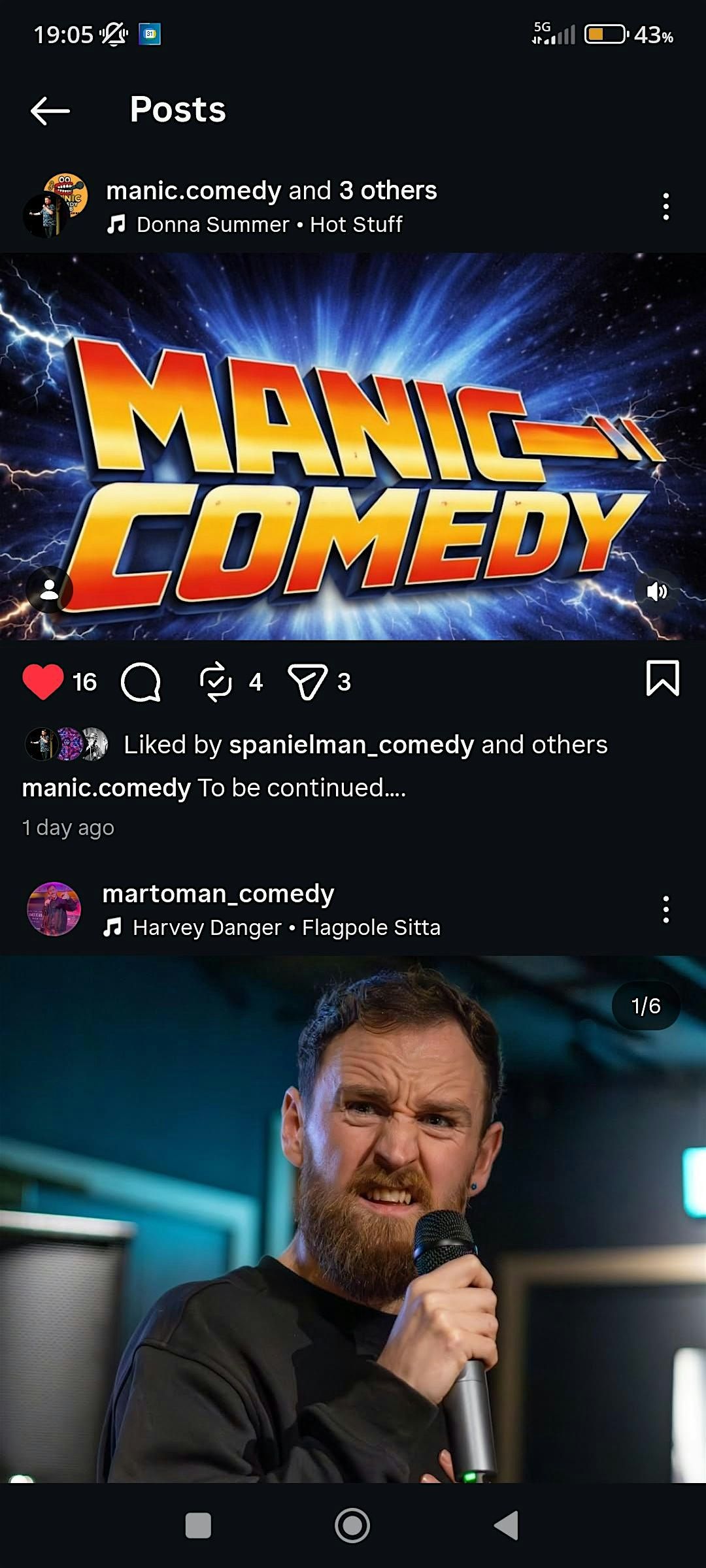Go back from the Posts screen
706x1568 pixels.
point(50,110)
